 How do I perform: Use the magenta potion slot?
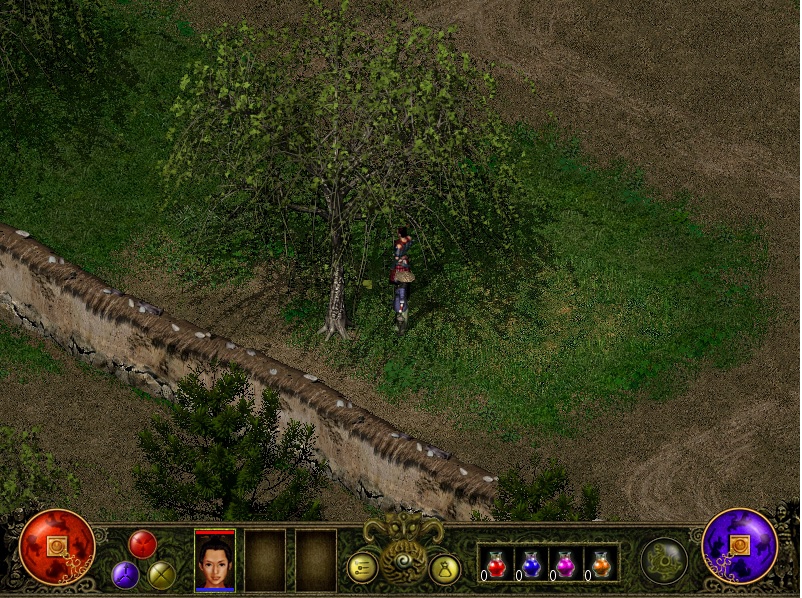565,565
